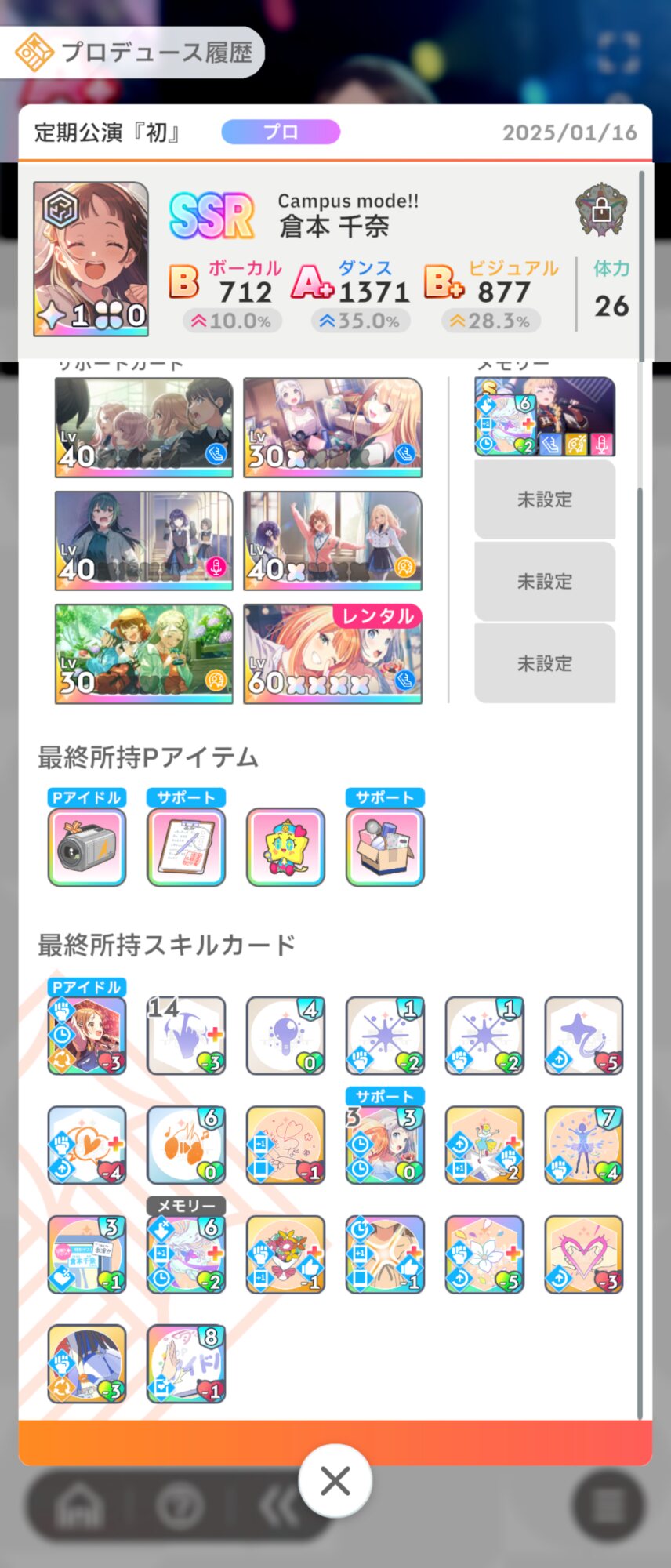Tap the lock emblem icon

point(601,209)
